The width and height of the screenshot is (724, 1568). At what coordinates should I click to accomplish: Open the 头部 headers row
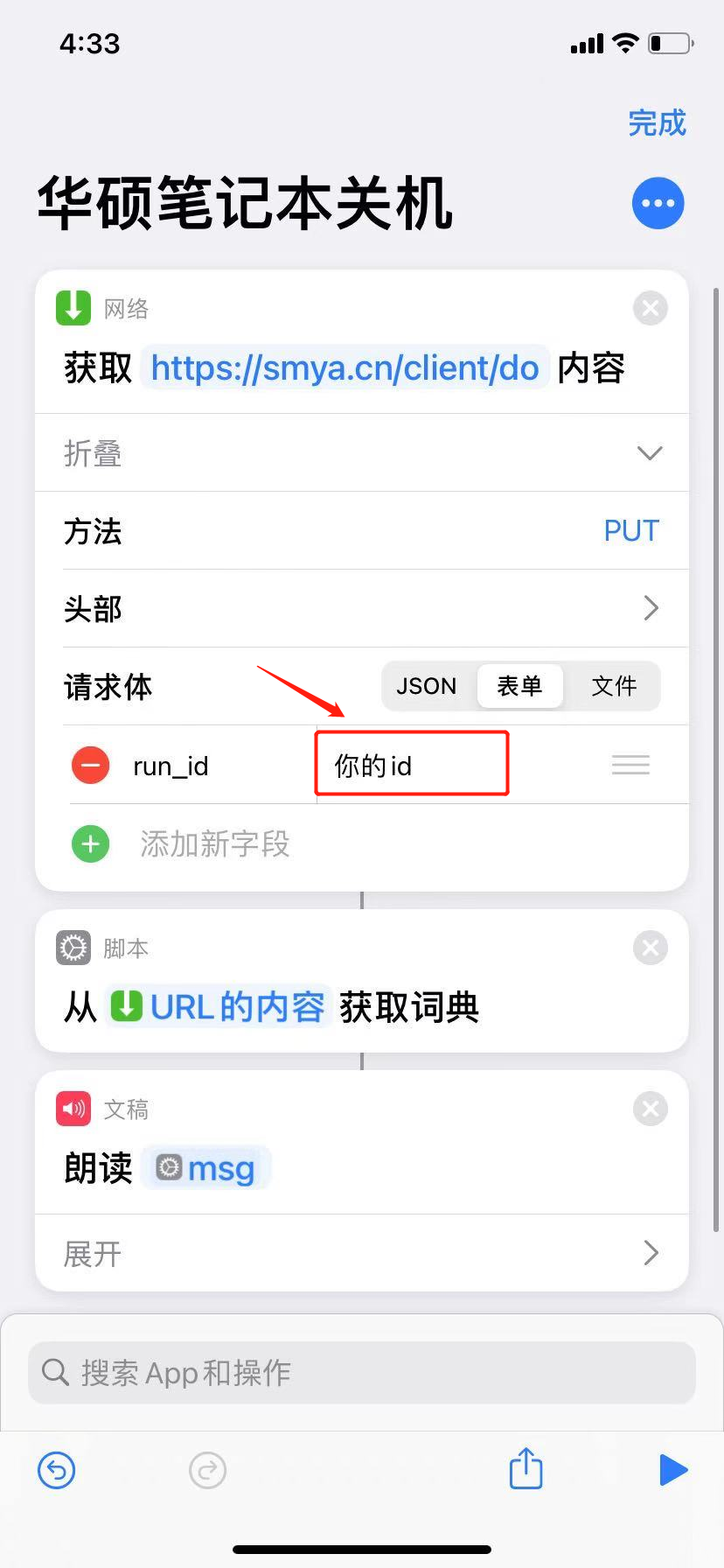click(362, 608)
